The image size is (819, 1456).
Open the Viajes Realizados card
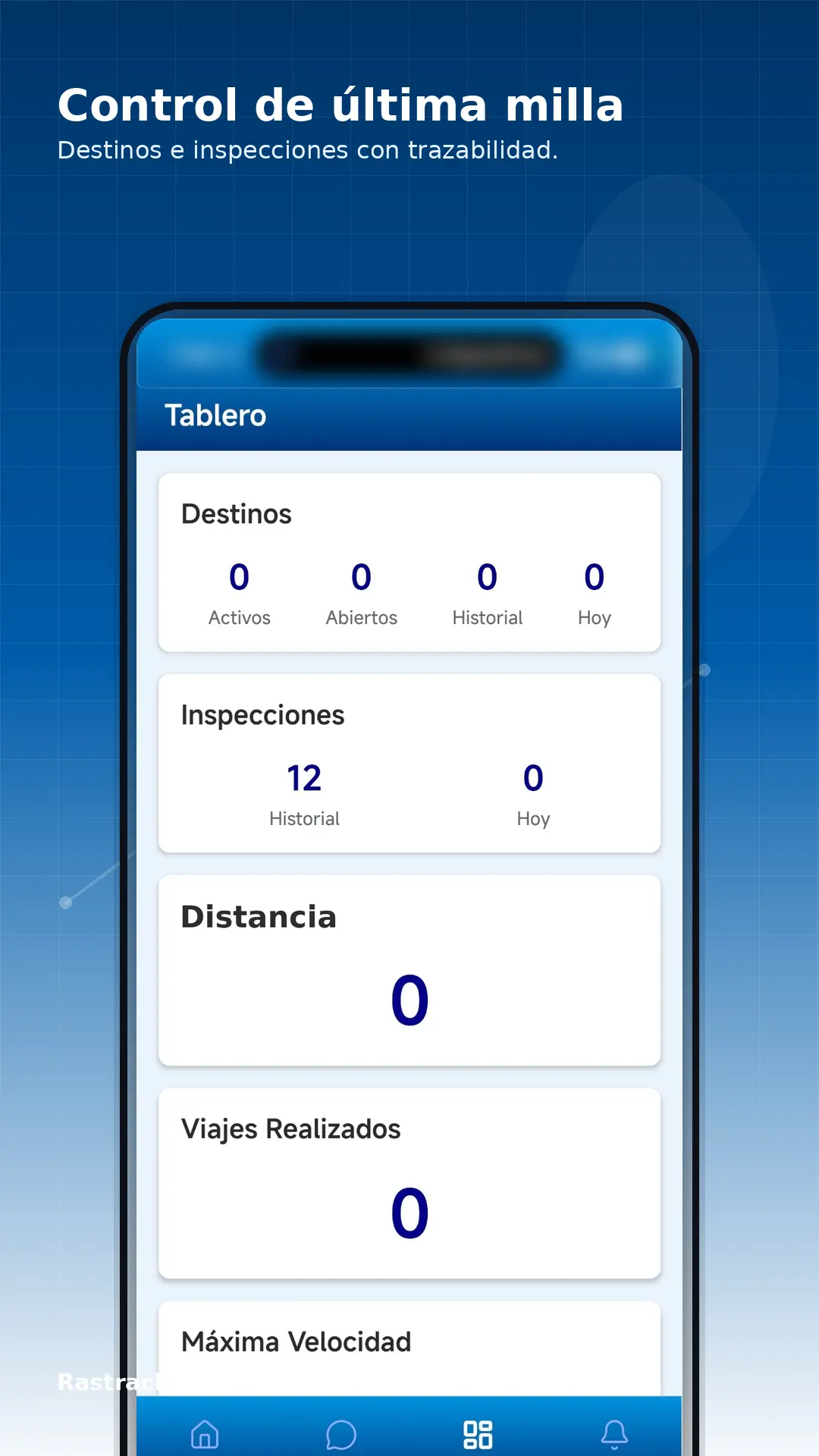409,1183
